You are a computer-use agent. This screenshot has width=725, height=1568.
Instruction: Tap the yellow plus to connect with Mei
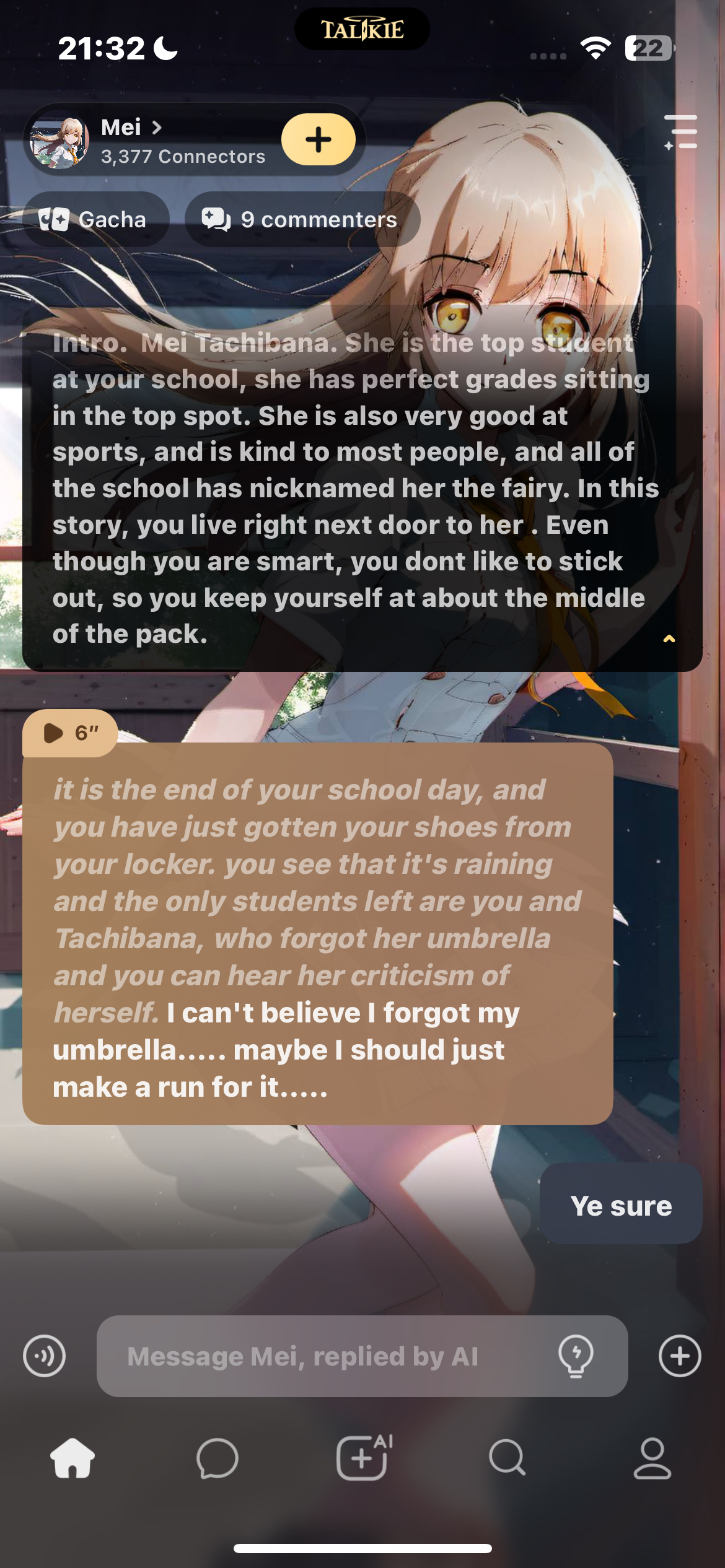(x=319, y=139)
